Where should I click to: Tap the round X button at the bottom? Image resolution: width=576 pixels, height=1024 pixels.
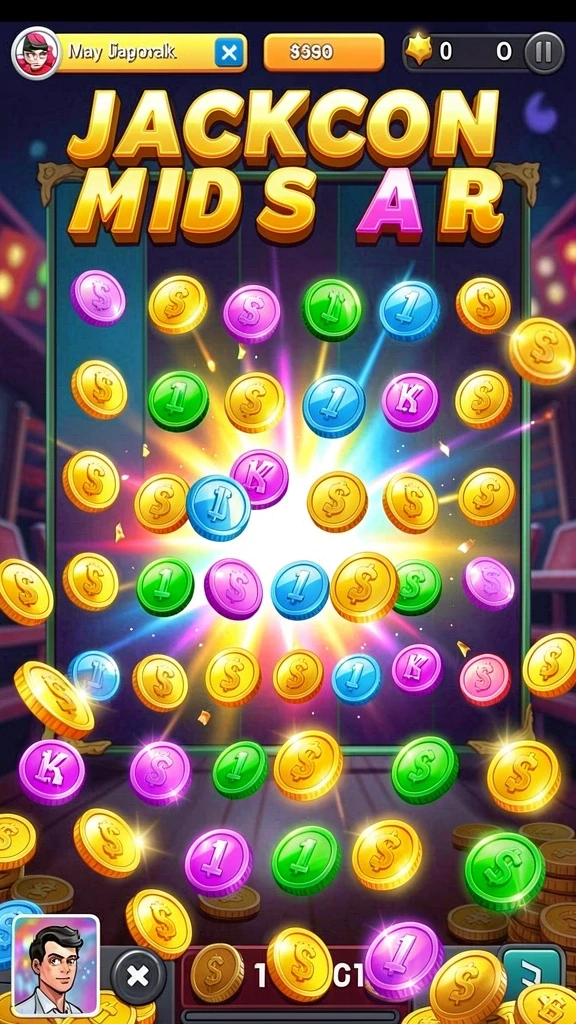[x=138, y=976]
